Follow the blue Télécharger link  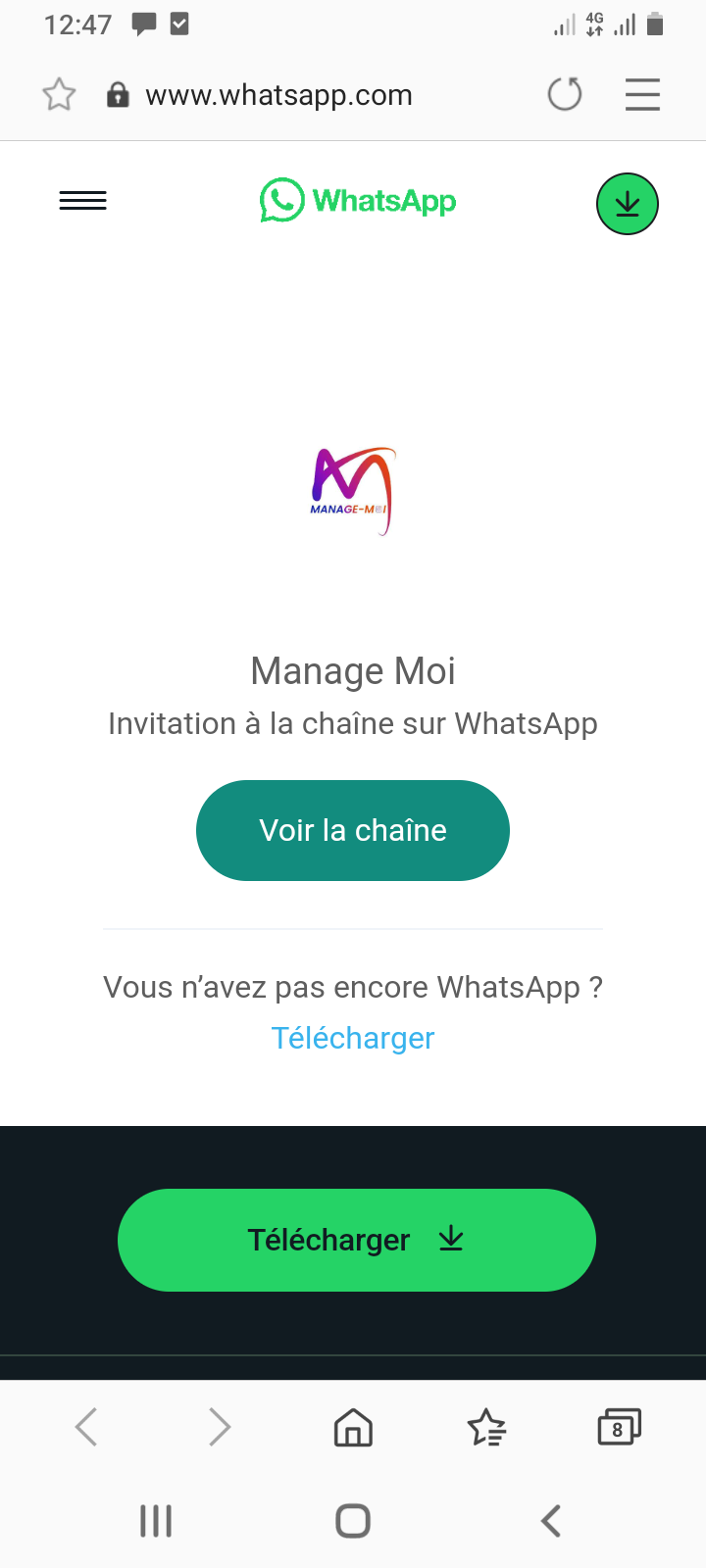tap(353, 1038)
